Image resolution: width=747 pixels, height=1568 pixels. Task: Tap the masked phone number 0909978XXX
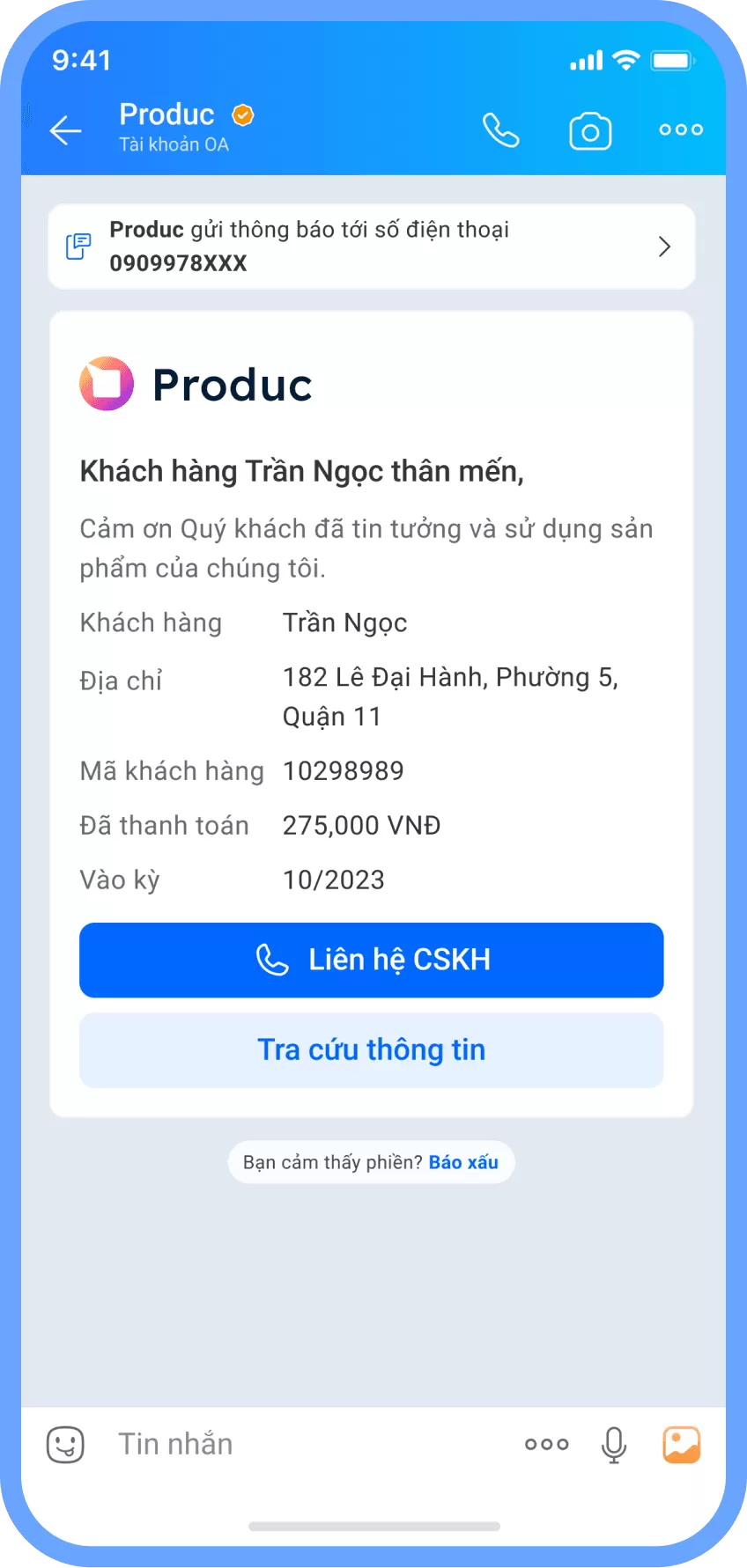point(177,261)
